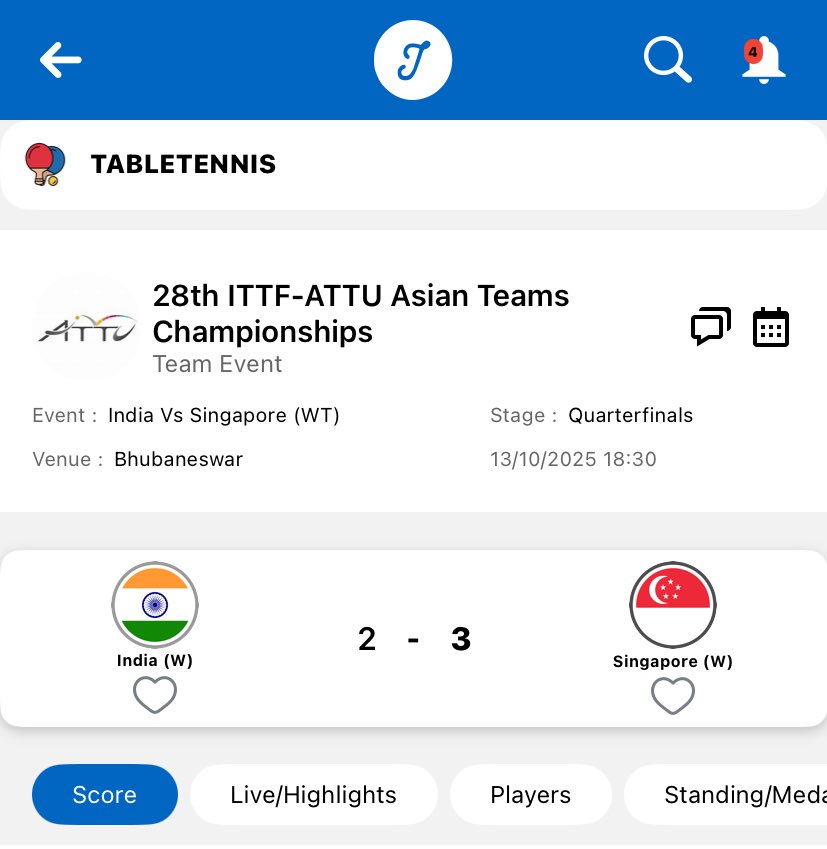The width and height of the screenshot is (827, 849).
Task: Favorite India (W) with the heart
Action: click(155, 695)
